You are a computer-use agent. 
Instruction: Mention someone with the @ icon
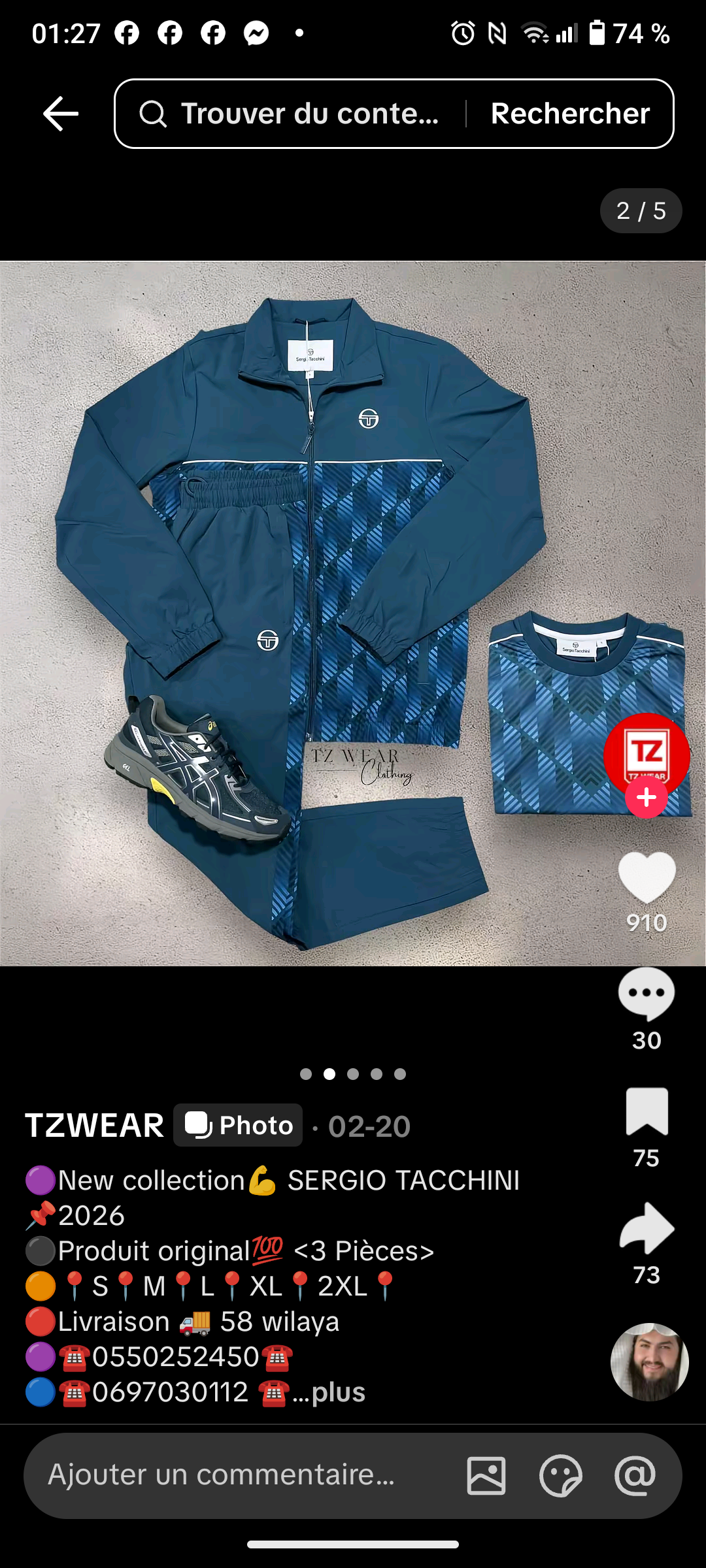click(635, 1476)
